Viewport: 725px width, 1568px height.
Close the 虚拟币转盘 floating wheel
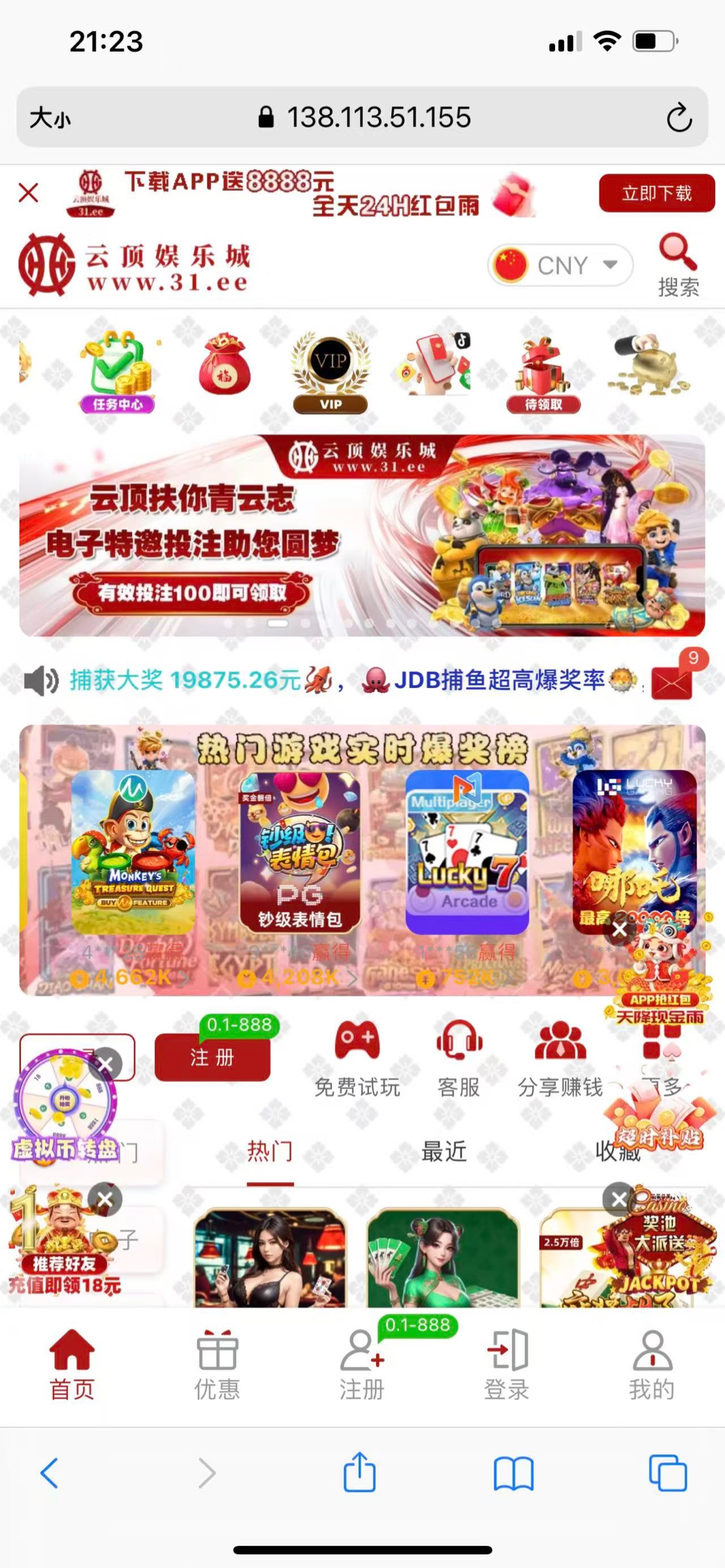(105, 1065)
